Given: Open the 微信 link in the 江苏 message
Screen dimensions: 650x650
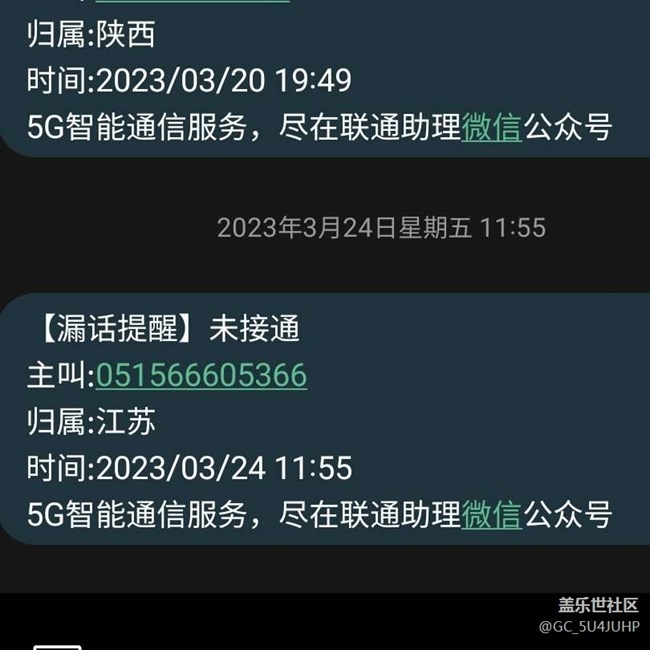Looking at the screenshot, I should pos(491,515).
